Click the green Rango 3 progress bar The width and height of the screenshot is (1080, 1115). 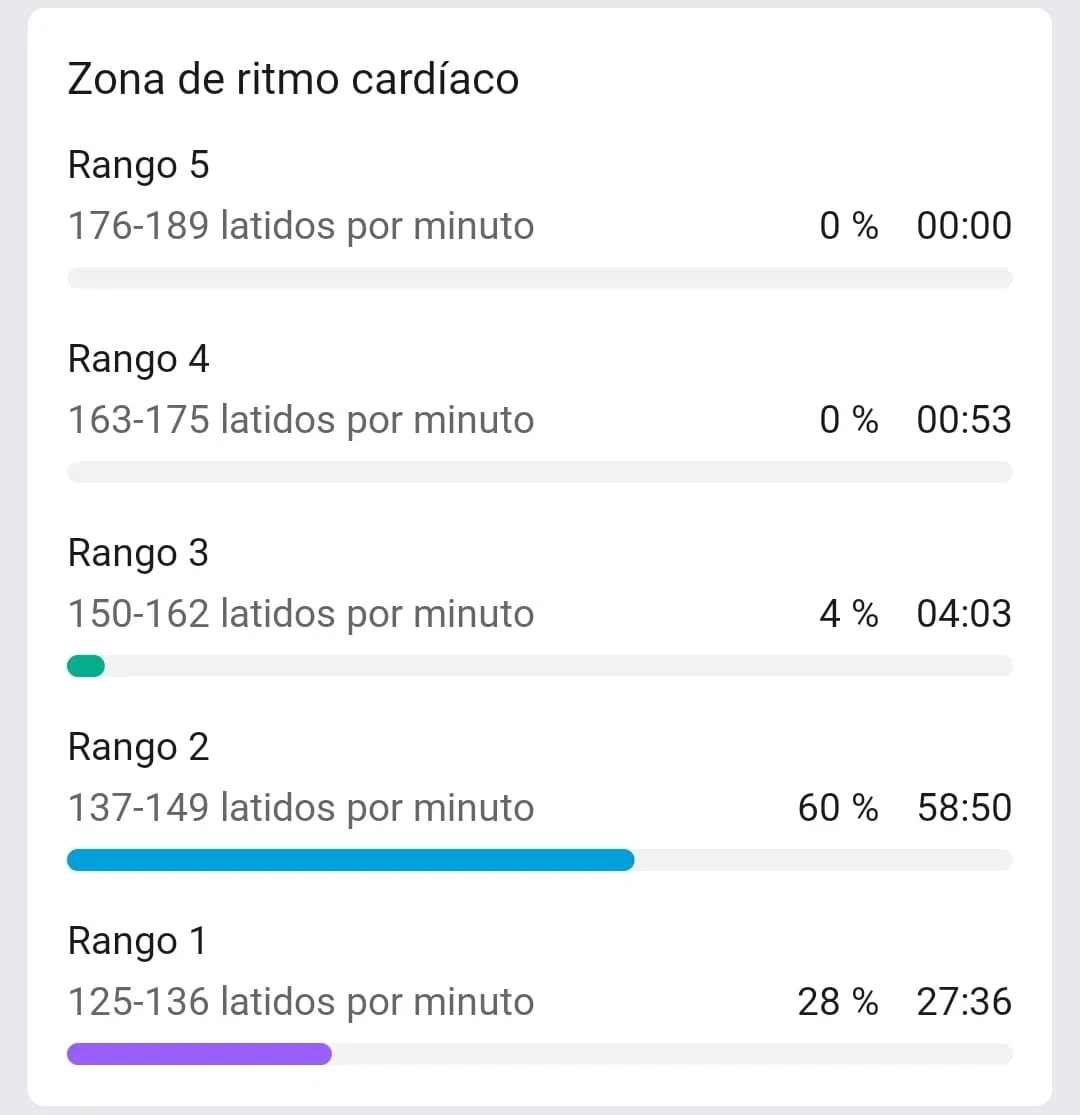(86, 665)
